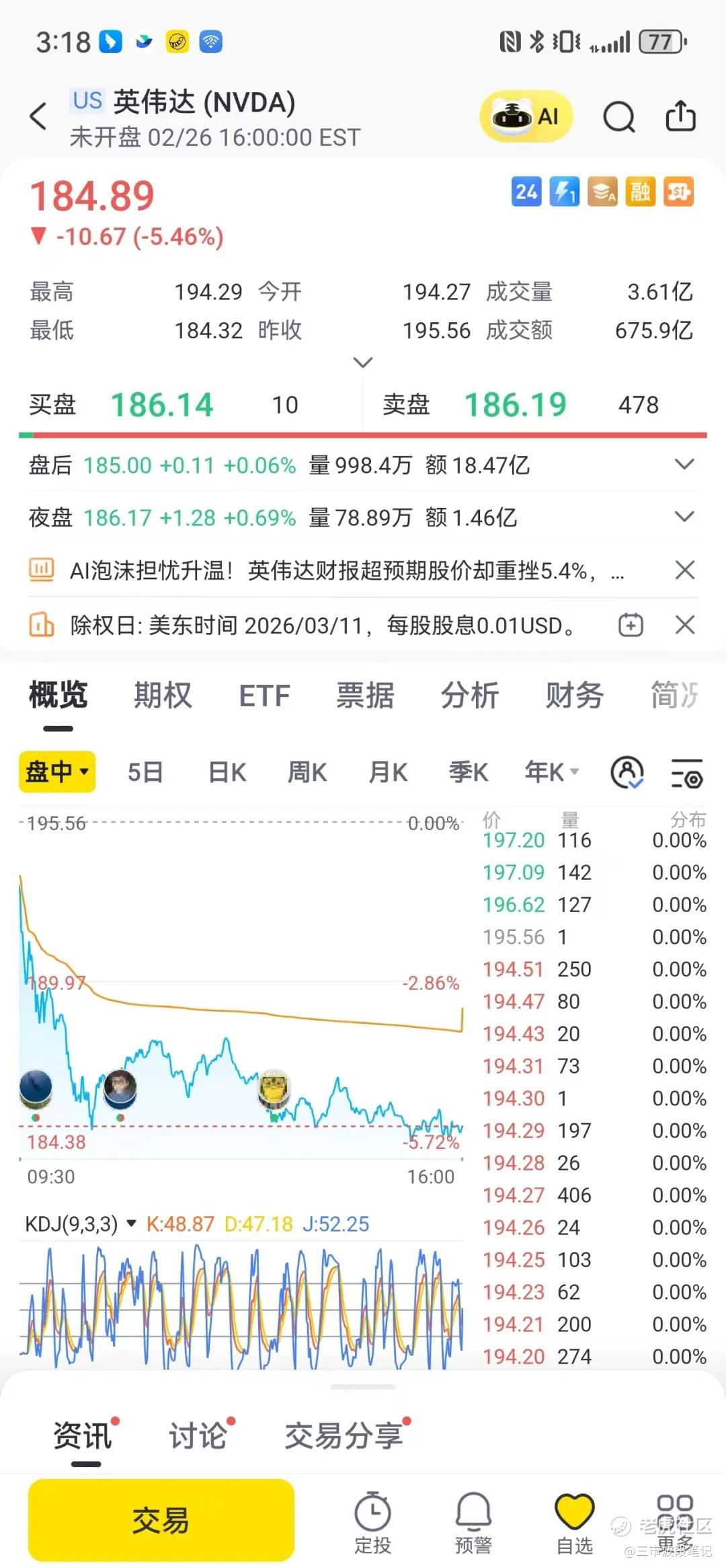Switch chart to 日K
This screenshot has height=1568, width=726.
227,772
